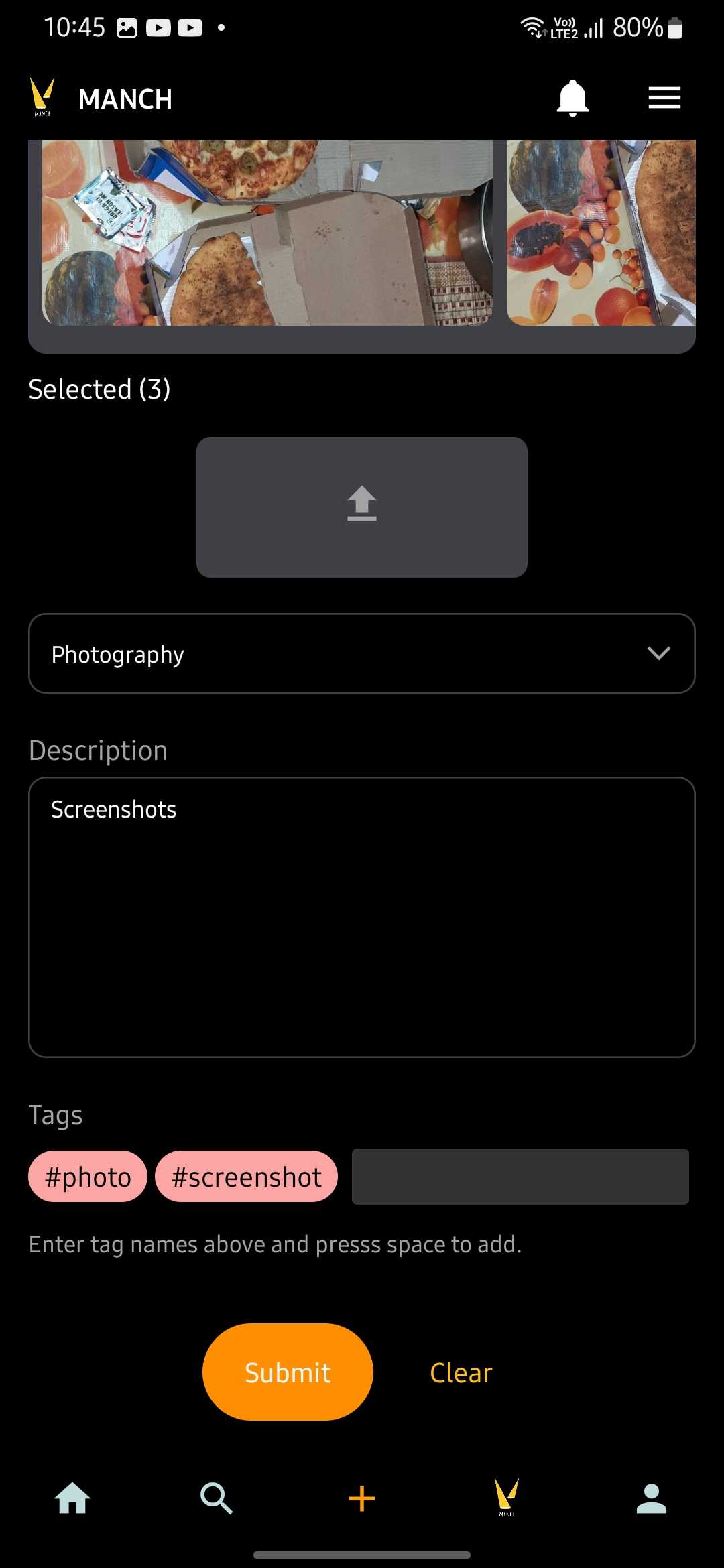Open the profile tab

[x=652, y=1498]
